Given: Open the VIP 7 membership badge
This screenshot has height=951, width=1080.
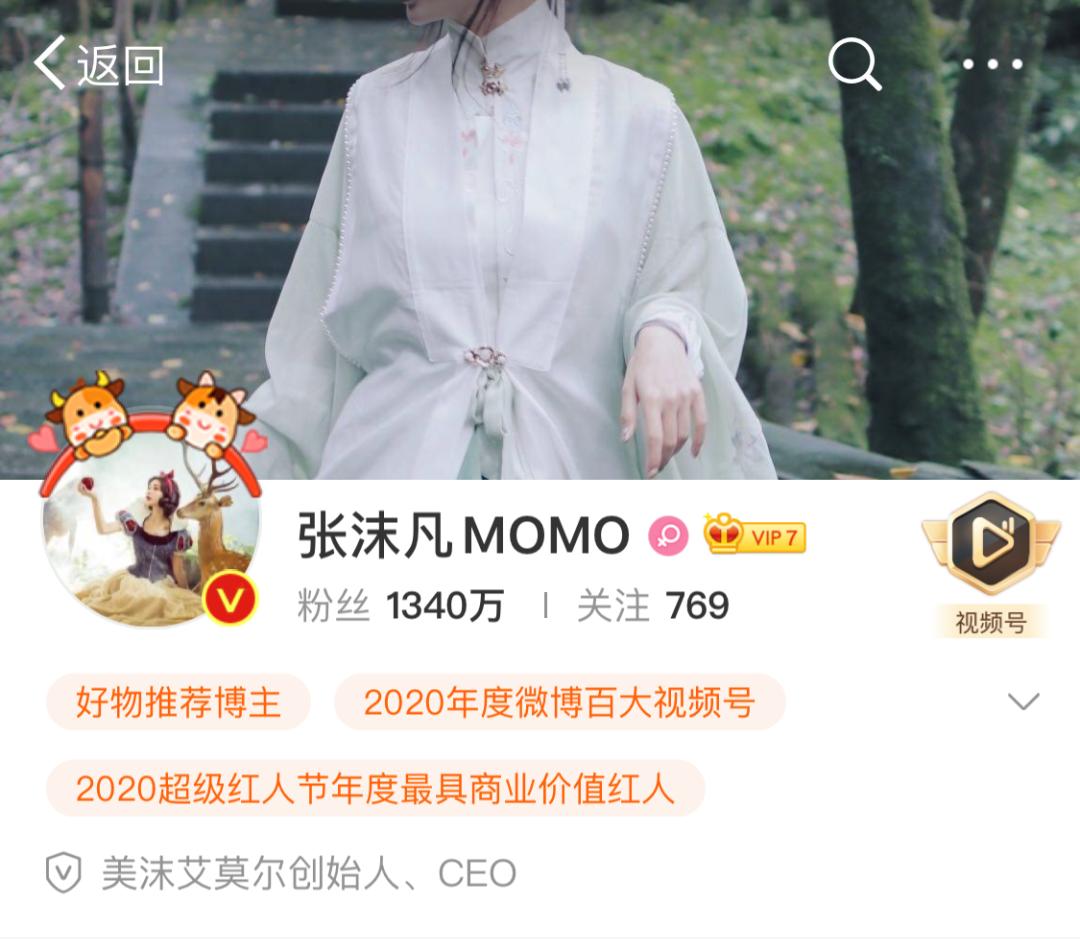Looking at the screenshot, I should (755, 537).
